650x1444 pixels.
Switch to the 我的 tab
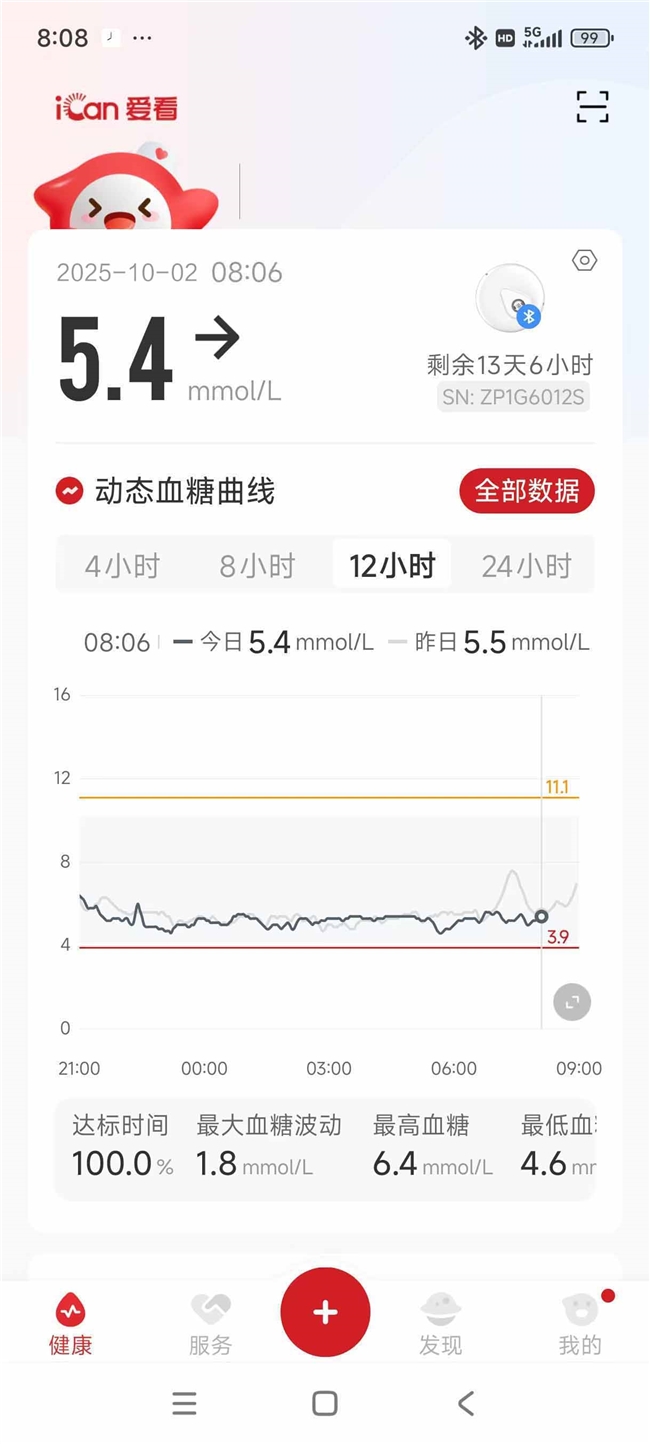580,1324
